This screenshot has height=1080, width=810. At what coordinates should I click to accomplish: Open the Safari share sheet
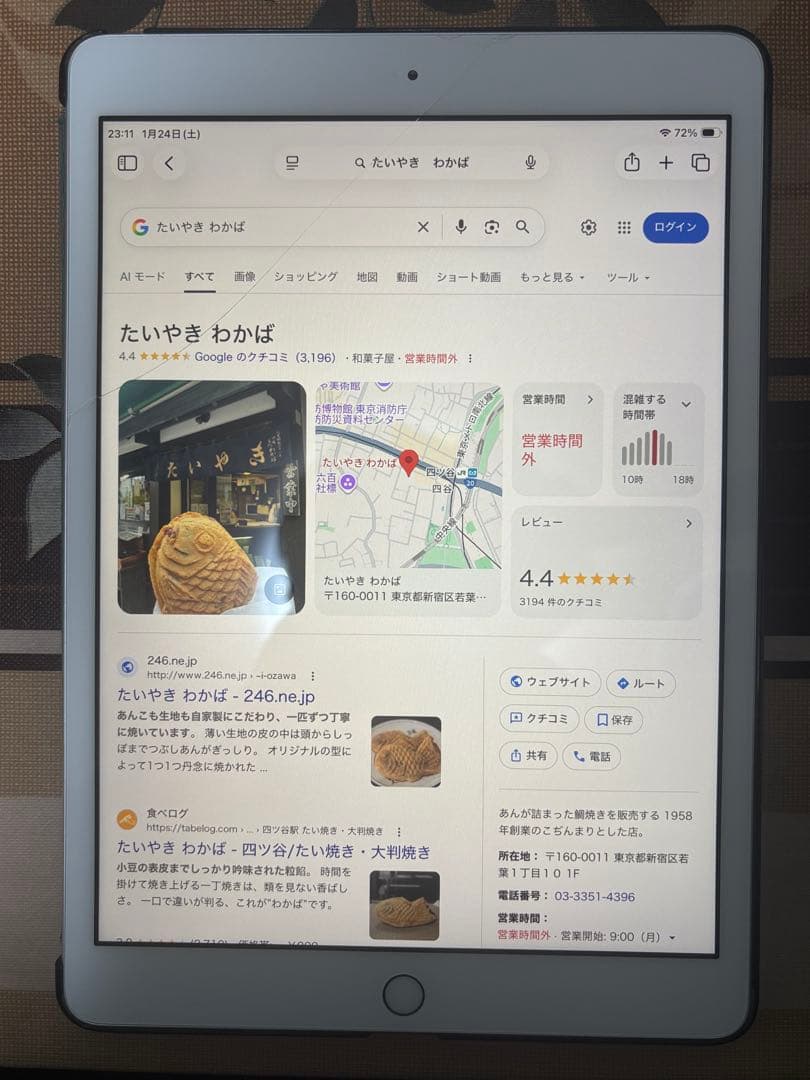tap(631, 163)
